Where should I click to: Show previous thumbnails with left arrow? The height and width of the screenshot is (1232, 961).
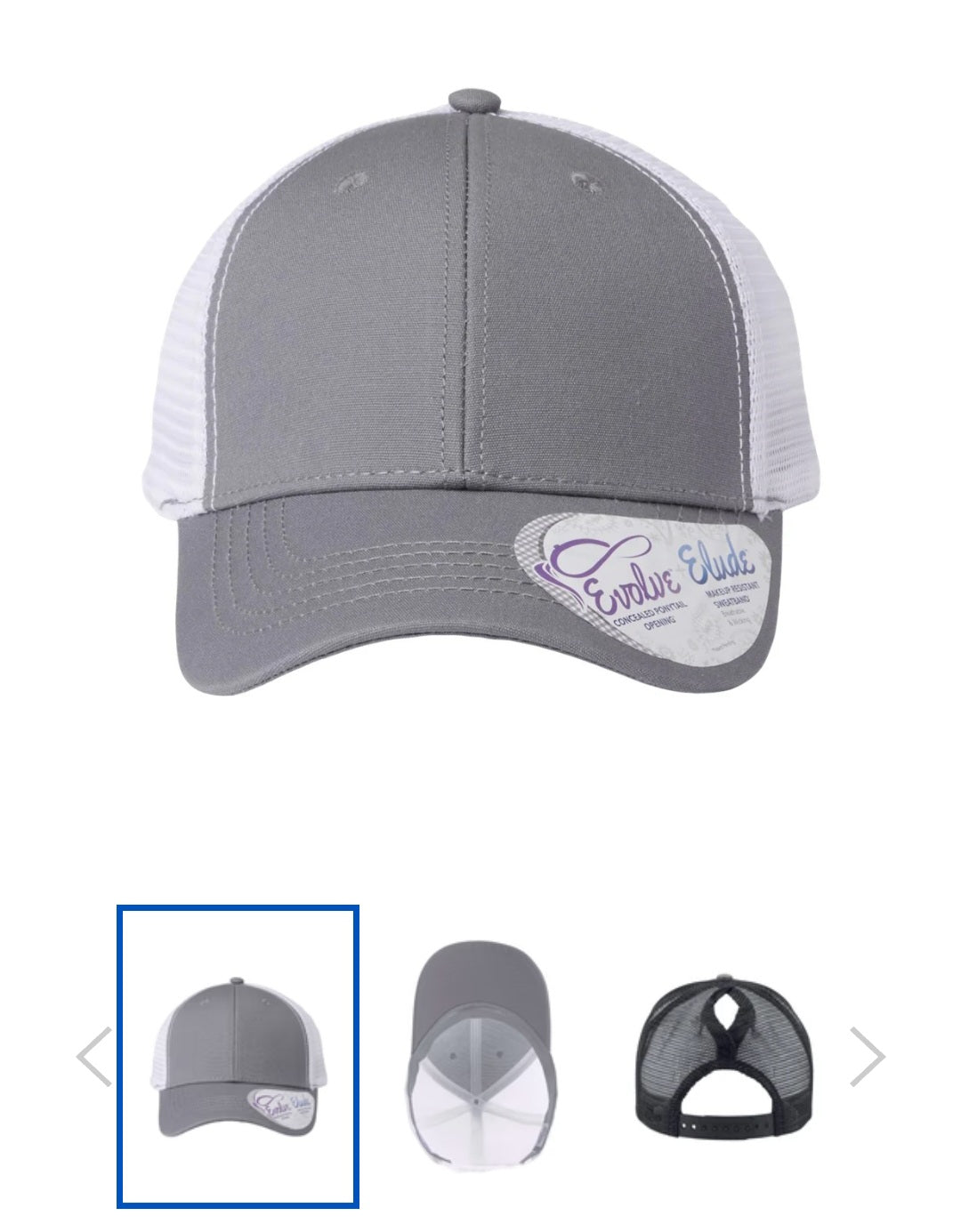pos(94,1057)
